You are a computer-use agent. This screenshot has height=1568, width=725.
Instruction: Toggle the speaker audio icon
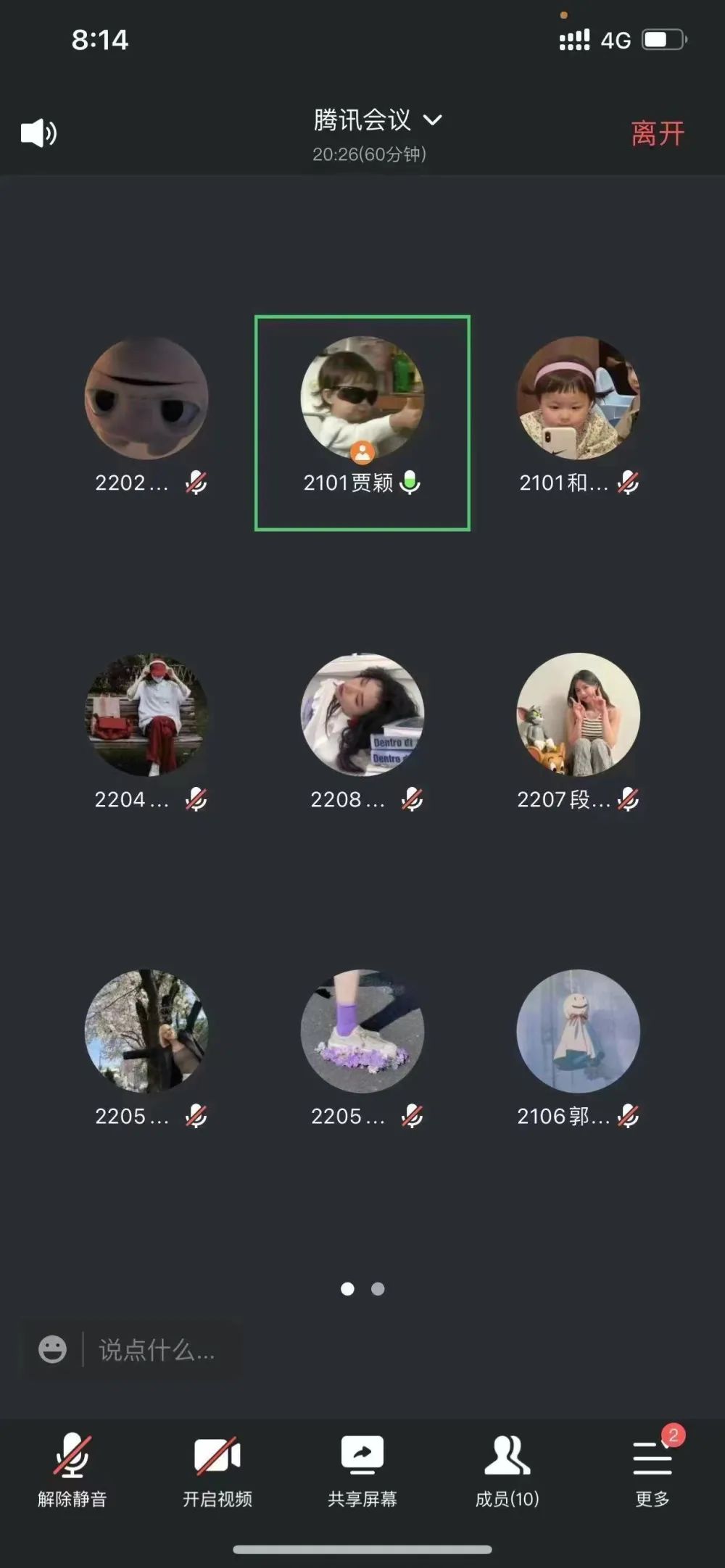coord(38,133)
